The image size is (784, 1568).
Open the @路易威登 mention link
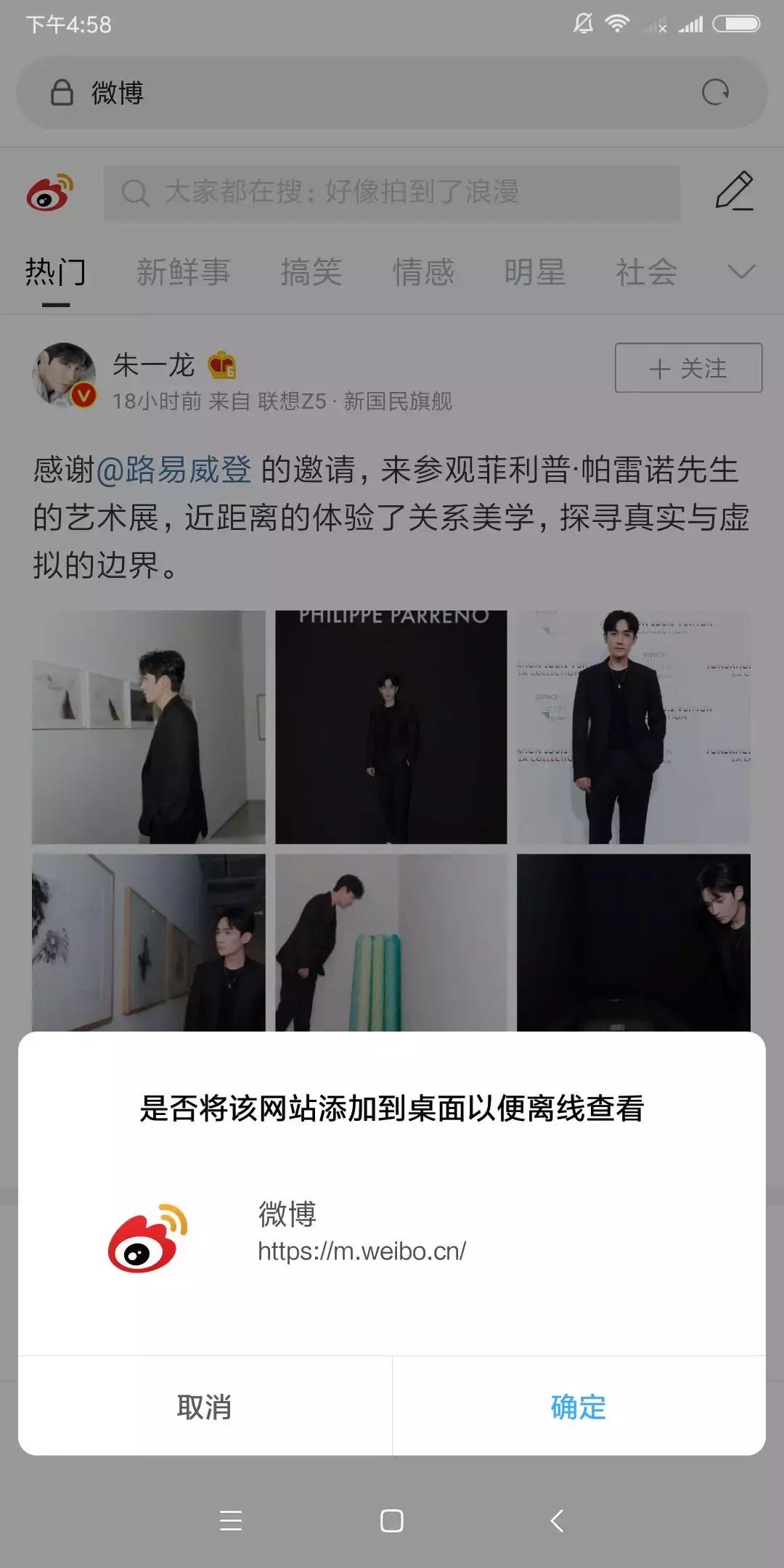174,470
